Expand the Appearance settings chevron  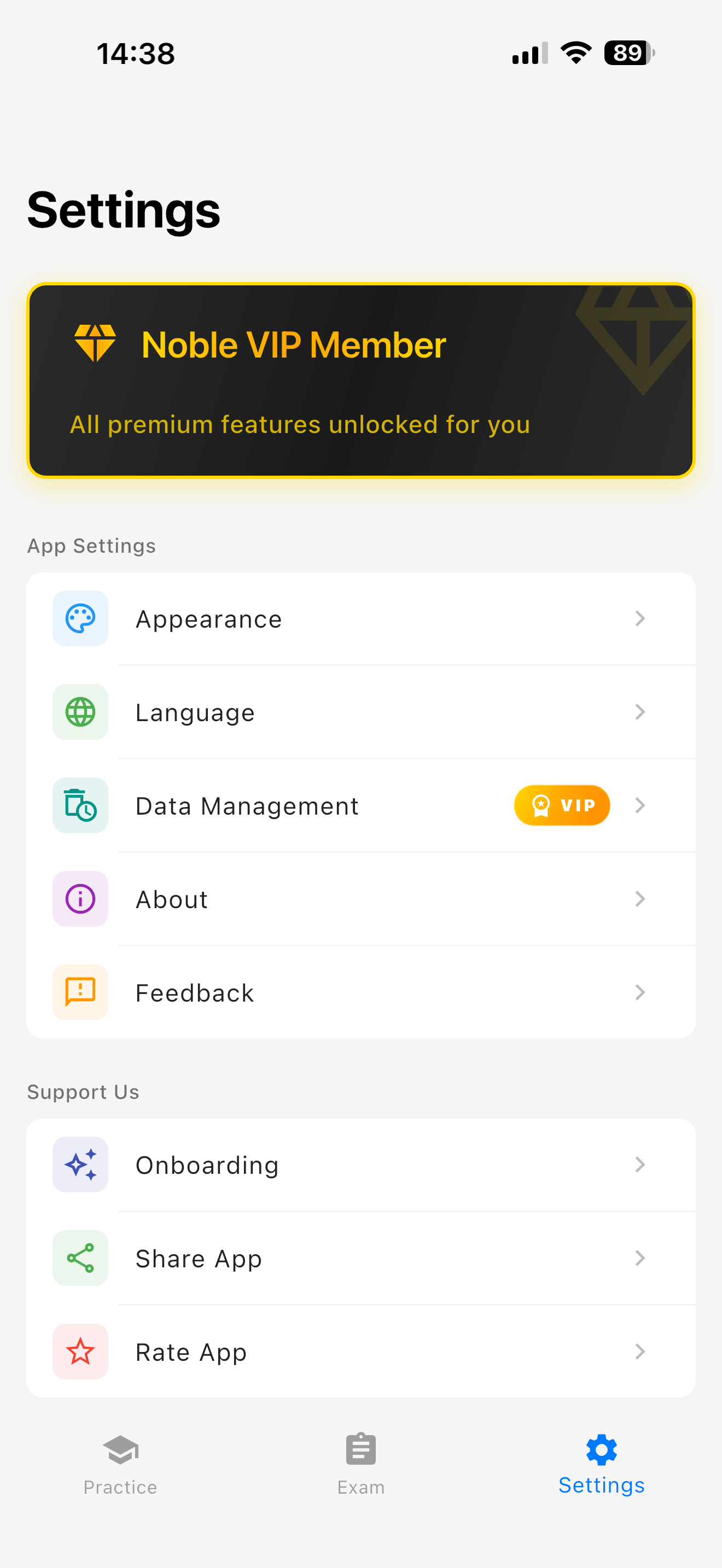pos(640,618)
